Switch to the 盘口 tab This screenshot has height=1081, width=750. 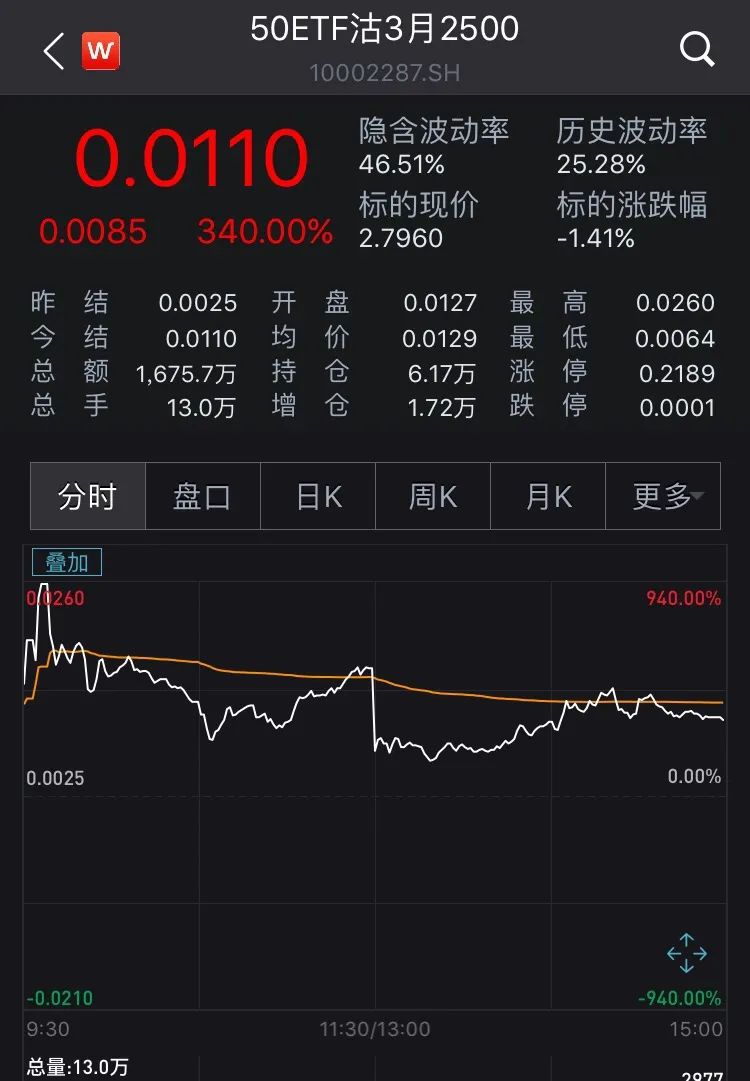click(x=202, y=496)
